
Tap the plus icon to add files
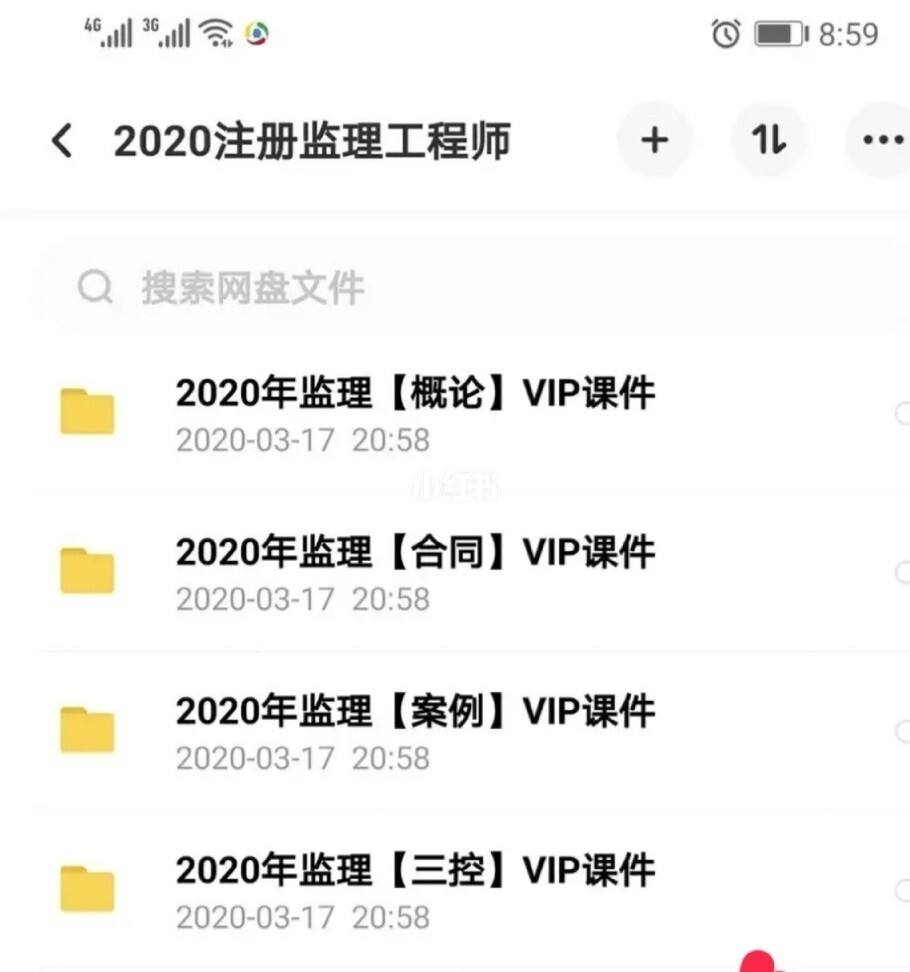coord(655,140)
